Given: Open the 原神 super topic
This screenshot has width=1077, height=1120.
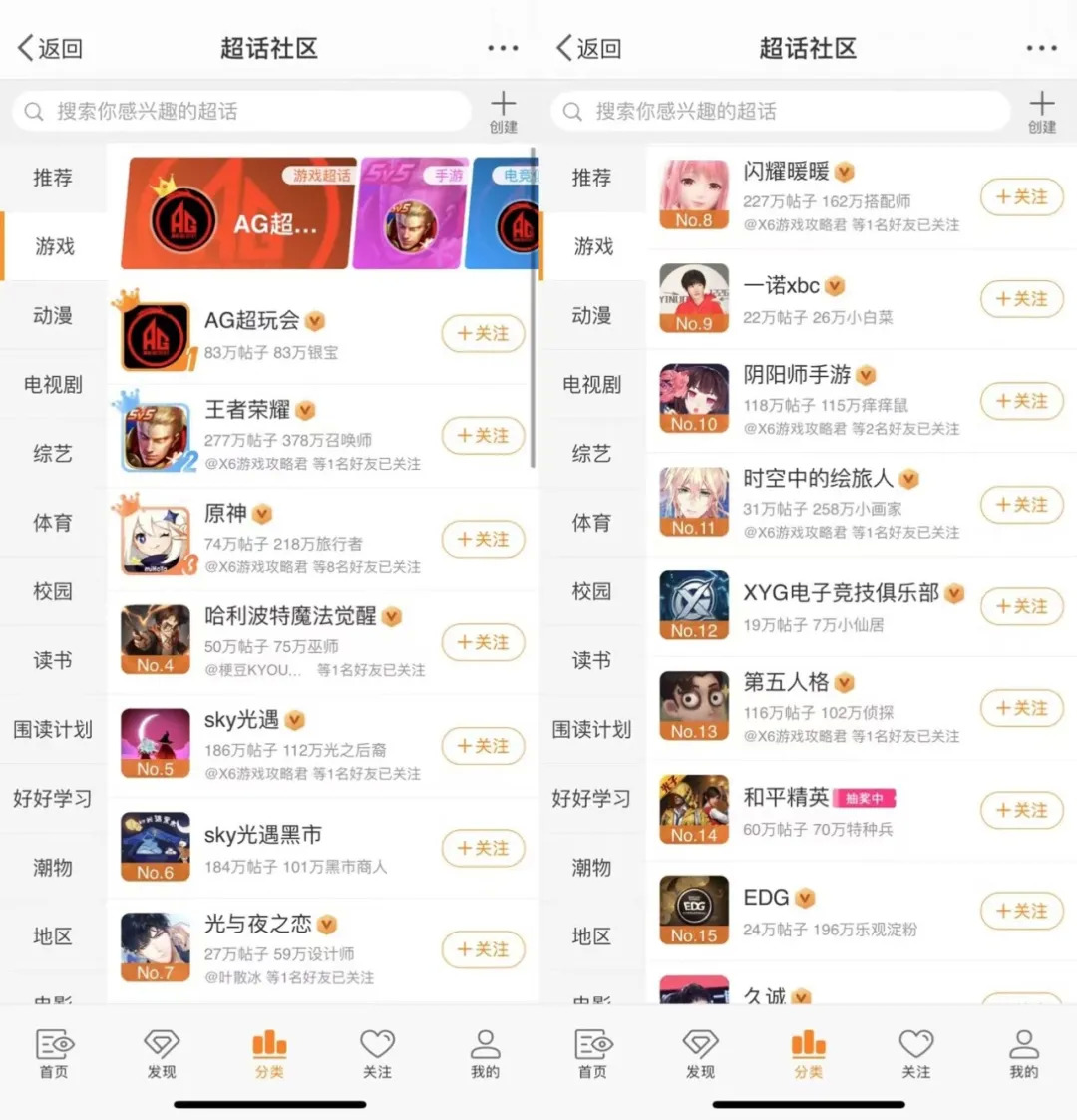Looking at the screenshot, I should 225,514.
